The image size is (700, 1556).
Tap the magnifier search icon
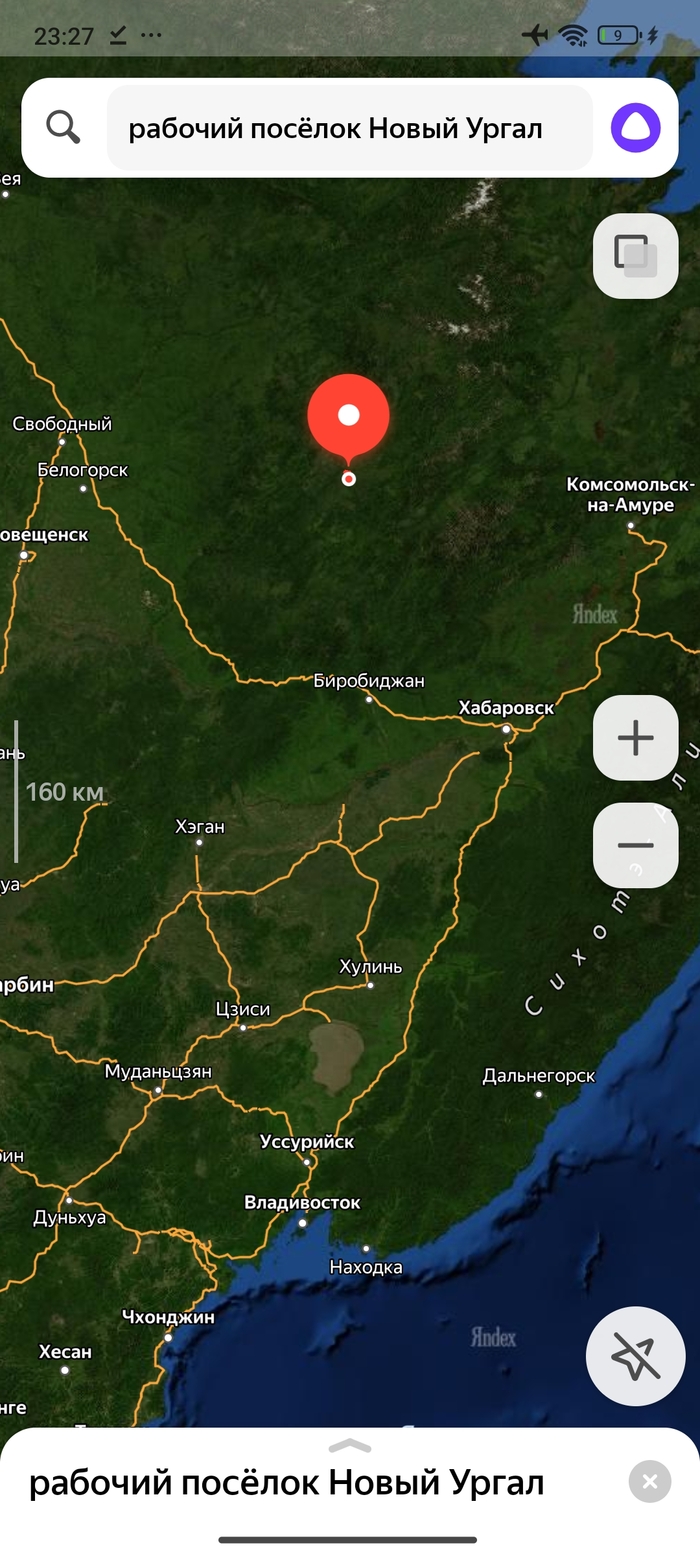click(63, 128)
